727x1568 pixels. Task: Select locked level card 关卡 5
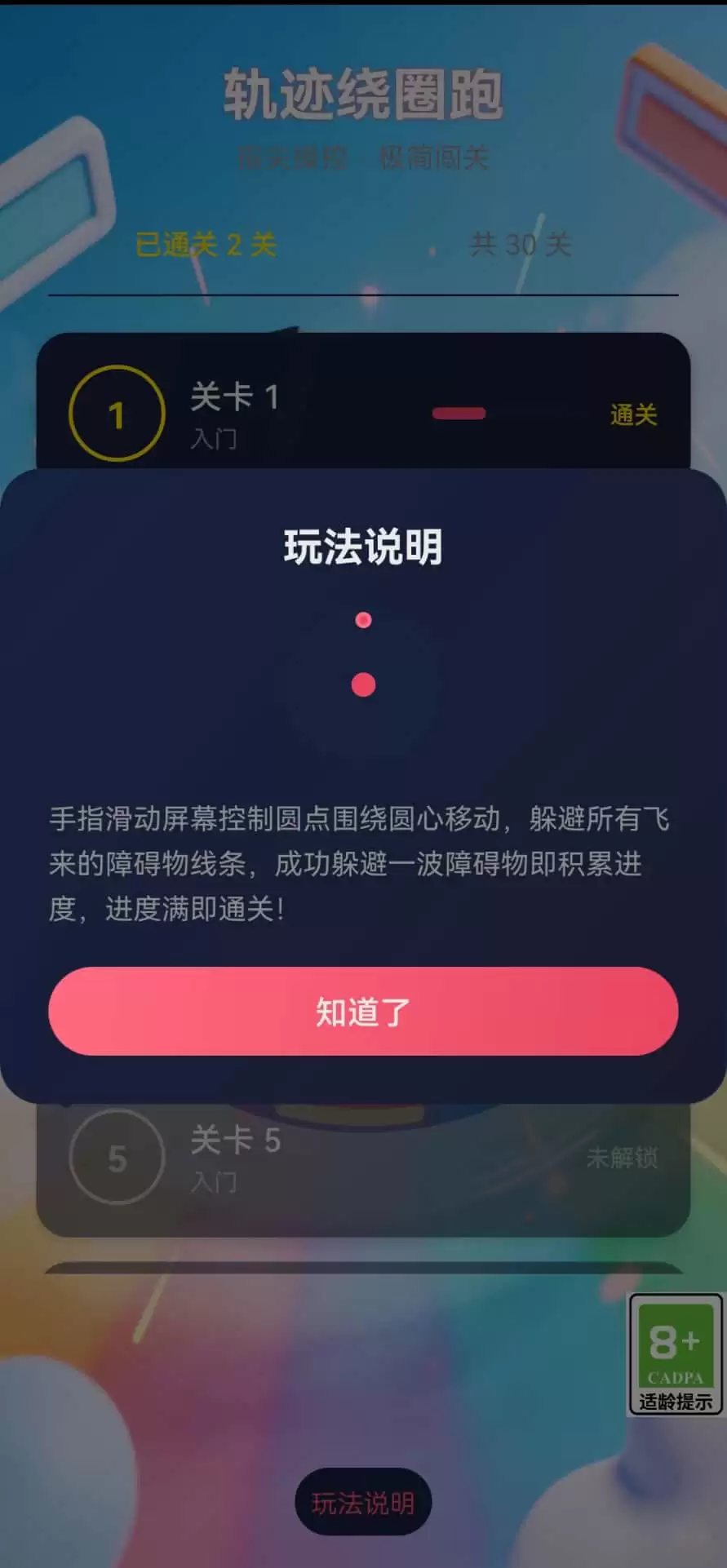pyautogui.click(x=363, y=1169)
